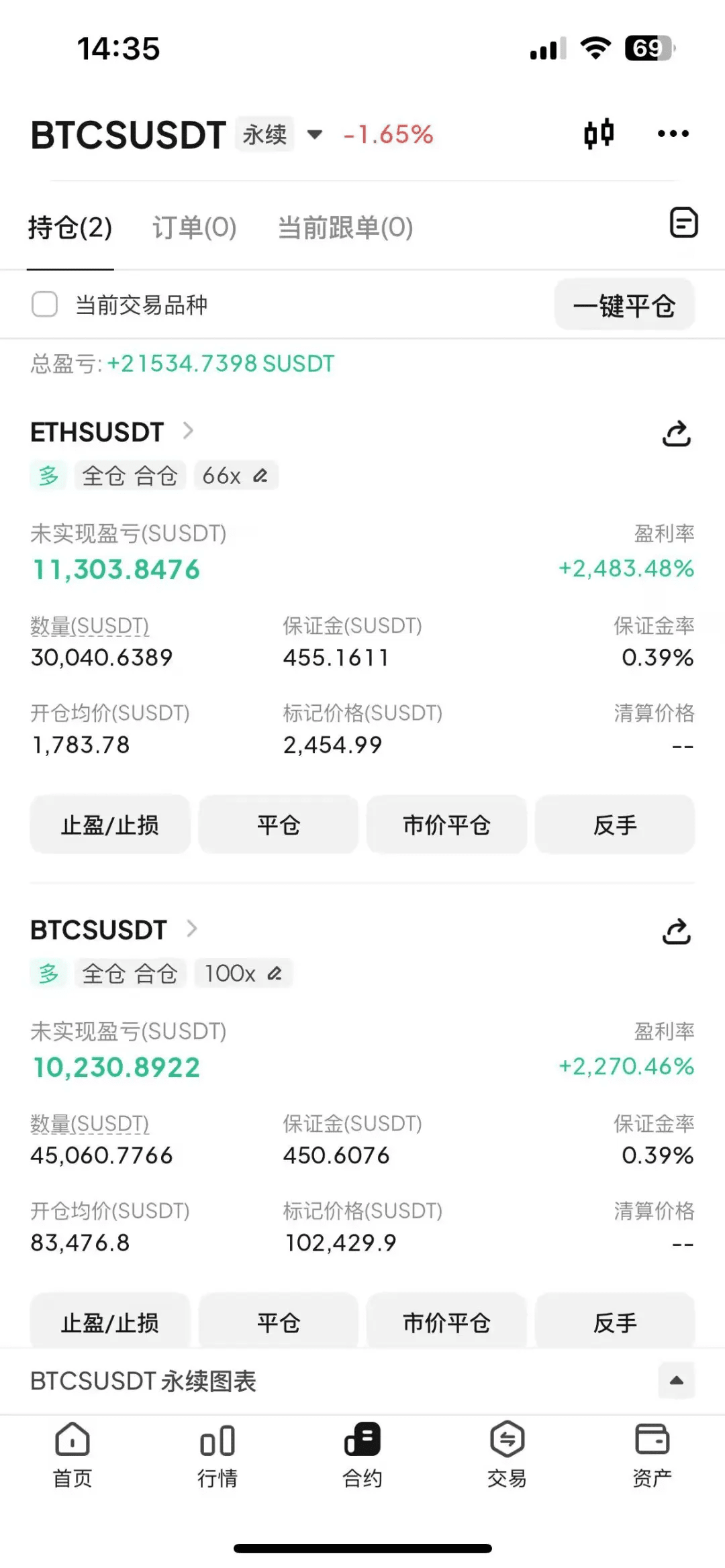The image size is (725, 1568).
Task: Go to the 首页 tab
Action: [x=72, y=1454]
